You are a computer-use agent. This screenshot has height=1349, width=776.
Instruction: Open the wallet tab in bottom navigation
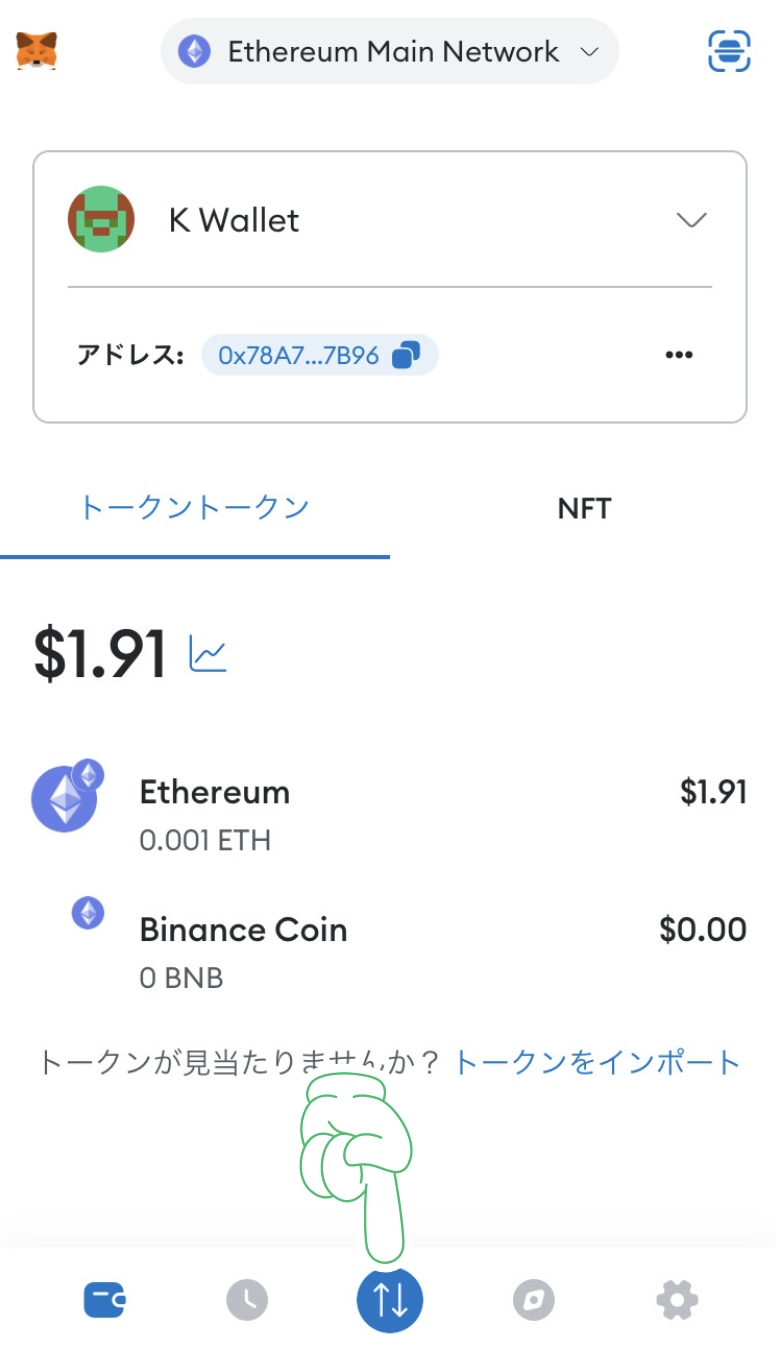coord(103,1300)
